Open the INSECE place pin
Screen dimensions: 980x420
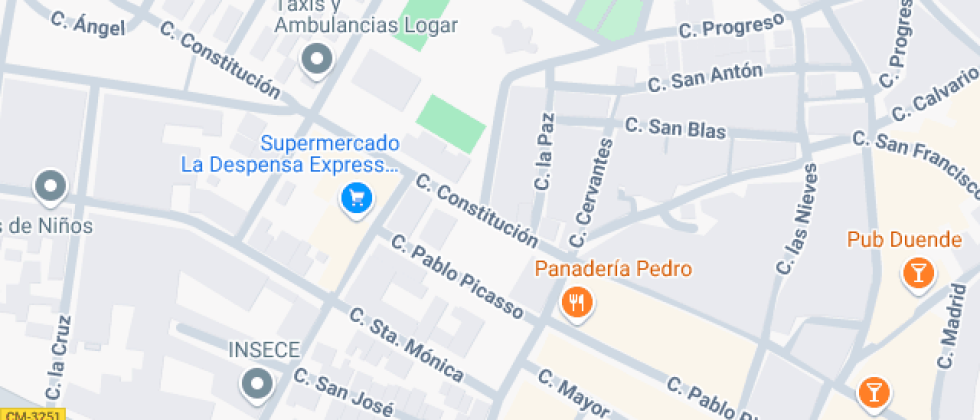click(x=258, y=382)
